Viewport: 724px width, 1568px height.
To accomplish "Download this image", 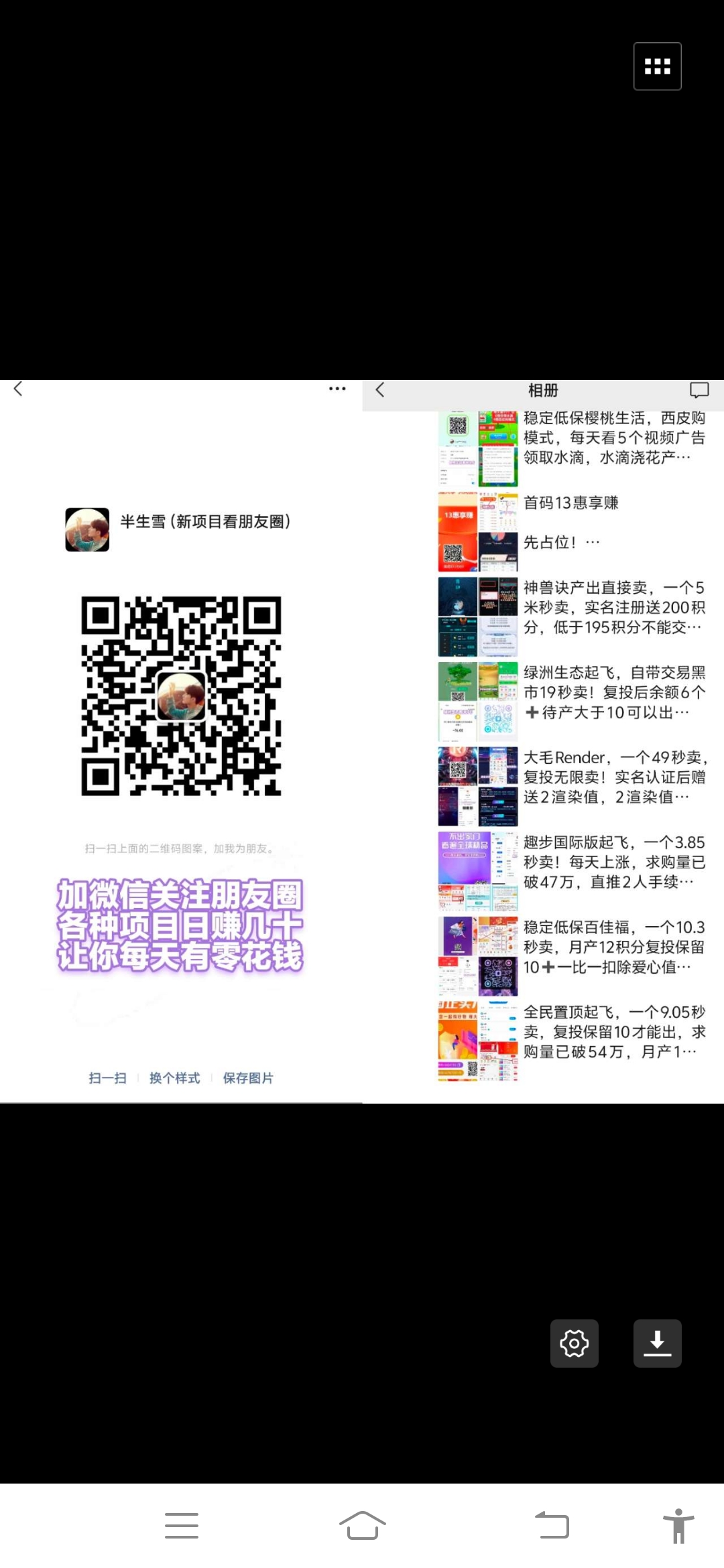I will (x=657, y=1343).
